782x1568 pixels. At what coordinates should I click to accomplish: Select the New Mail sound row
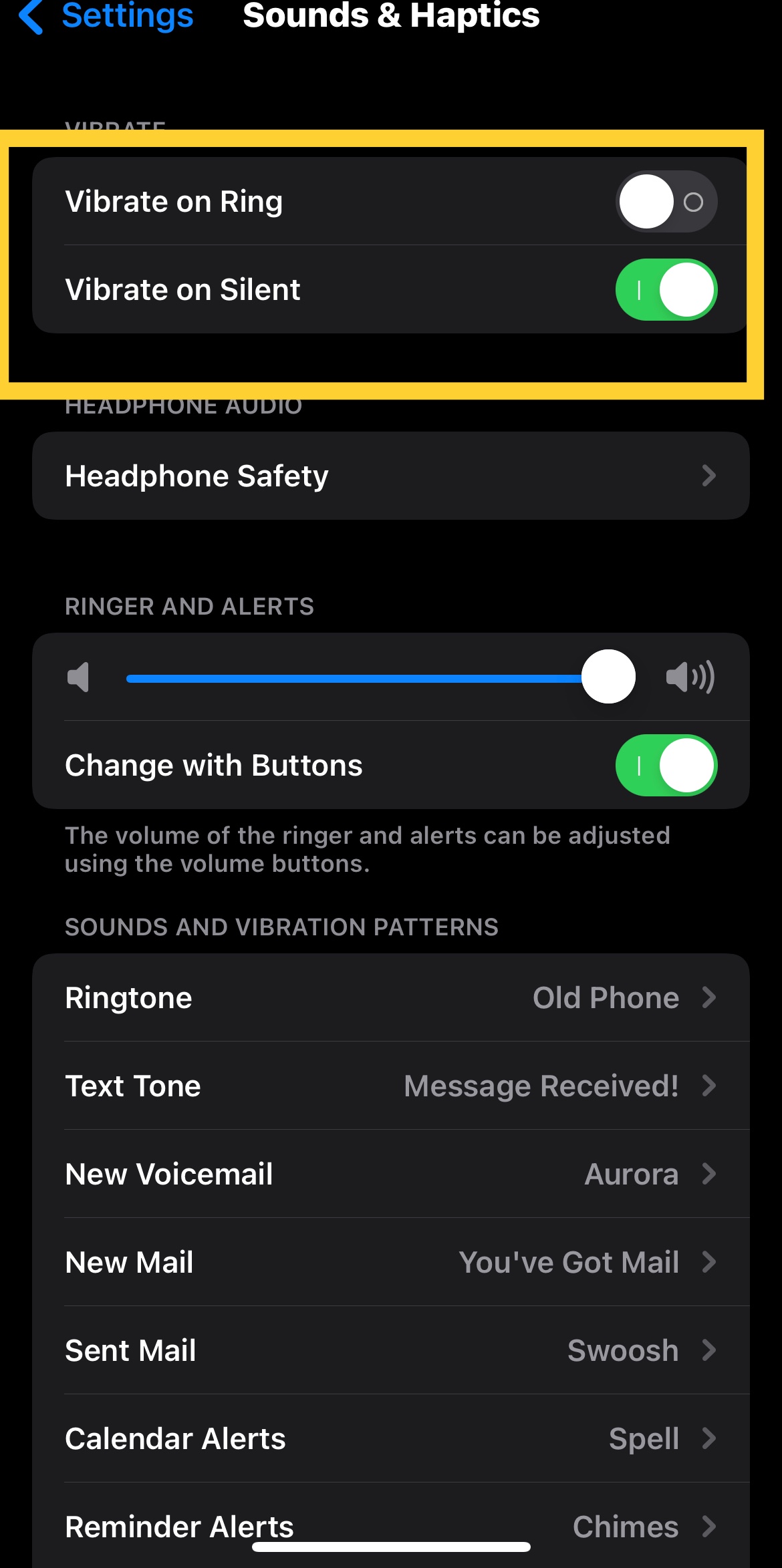(x=390, y=1263)
